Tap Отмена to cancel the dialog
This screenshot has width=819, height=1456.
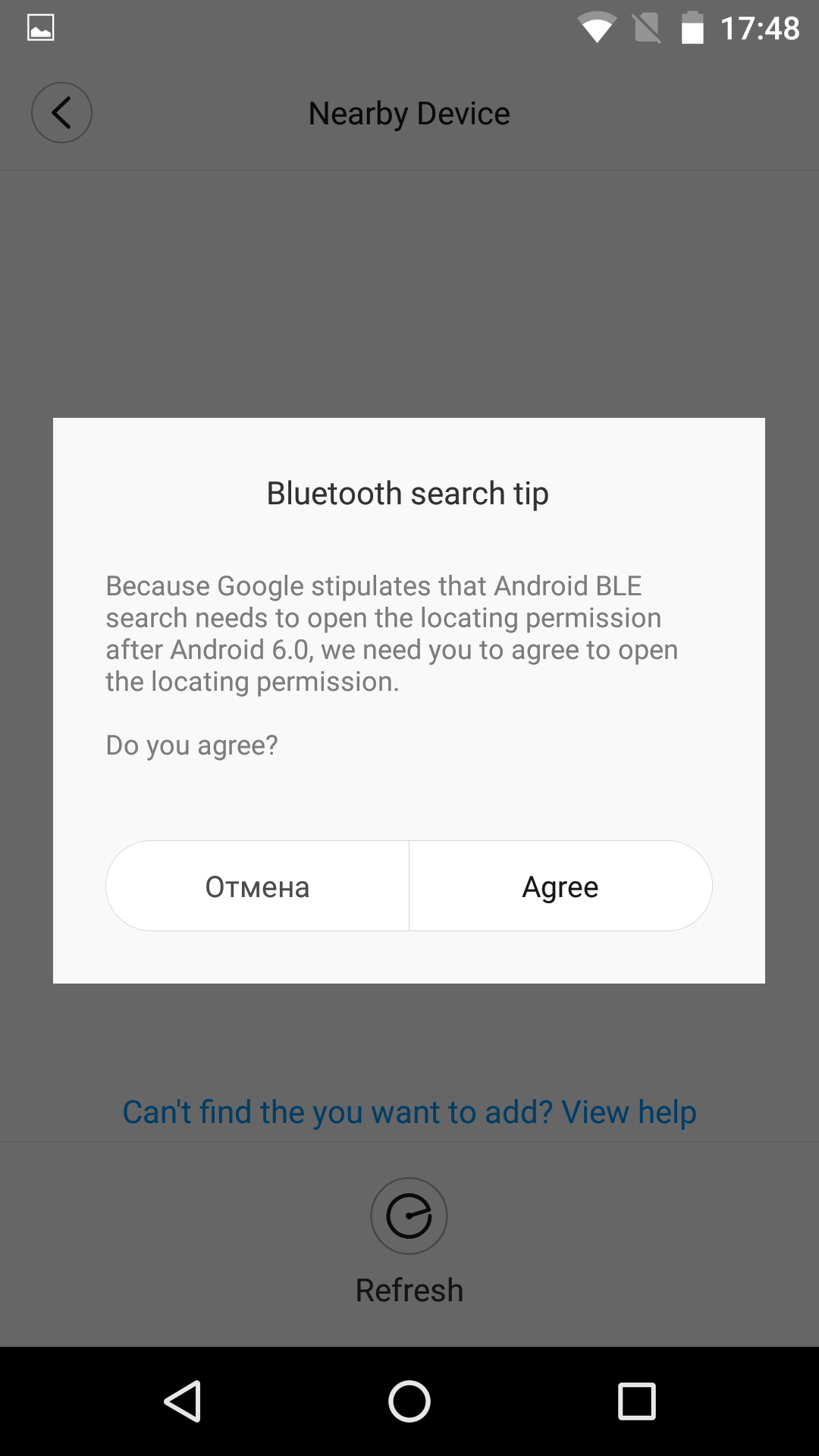click(257, 886)
